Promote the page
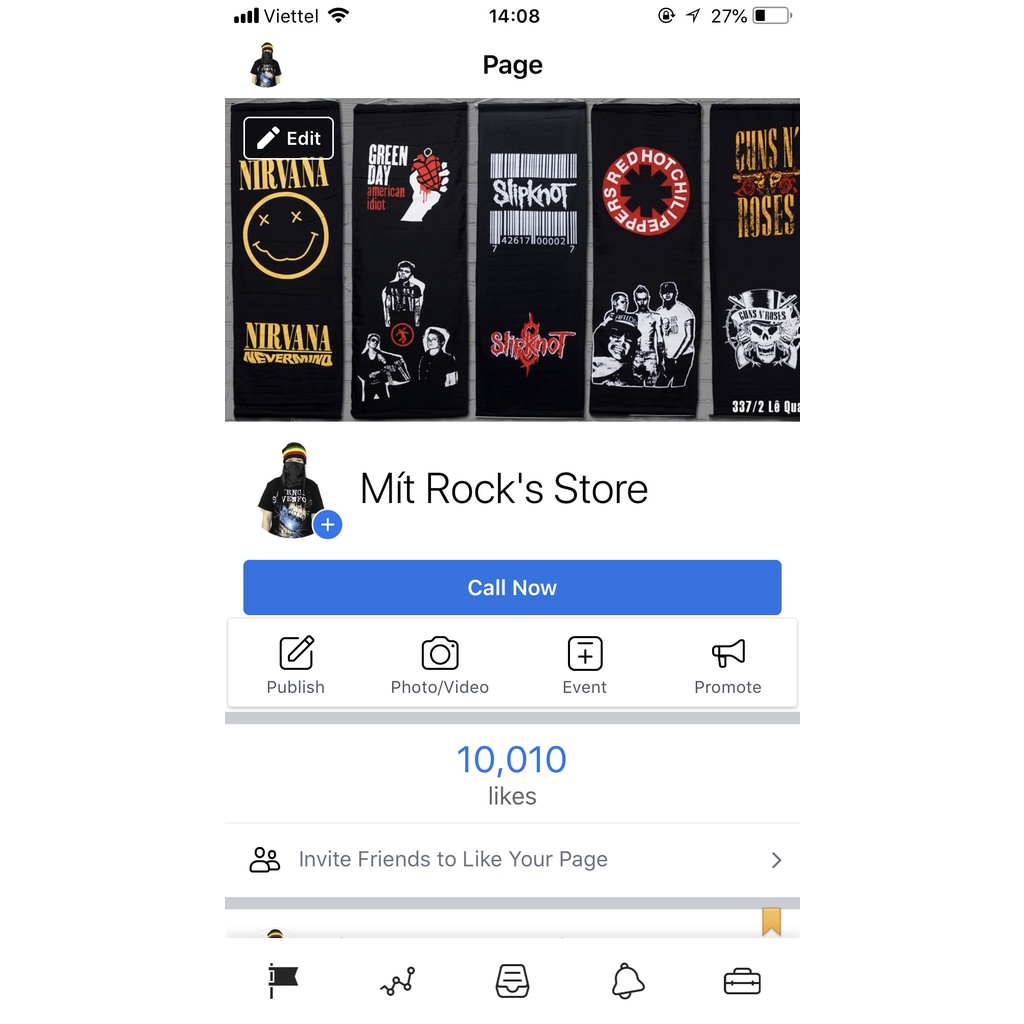 (x=728, y=665)
